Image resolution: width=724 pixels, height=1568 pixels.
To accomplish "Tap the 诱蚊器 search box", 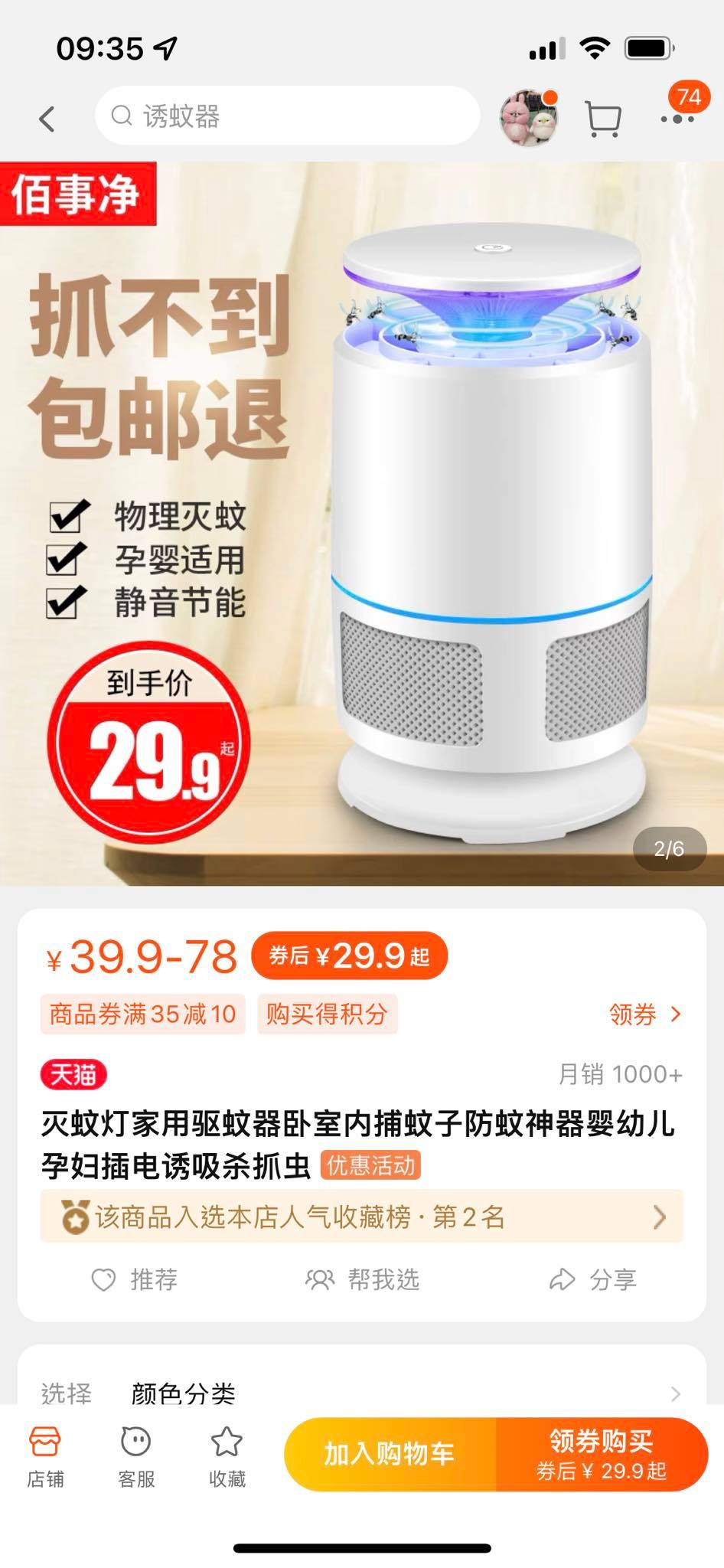I will point(287,116).
